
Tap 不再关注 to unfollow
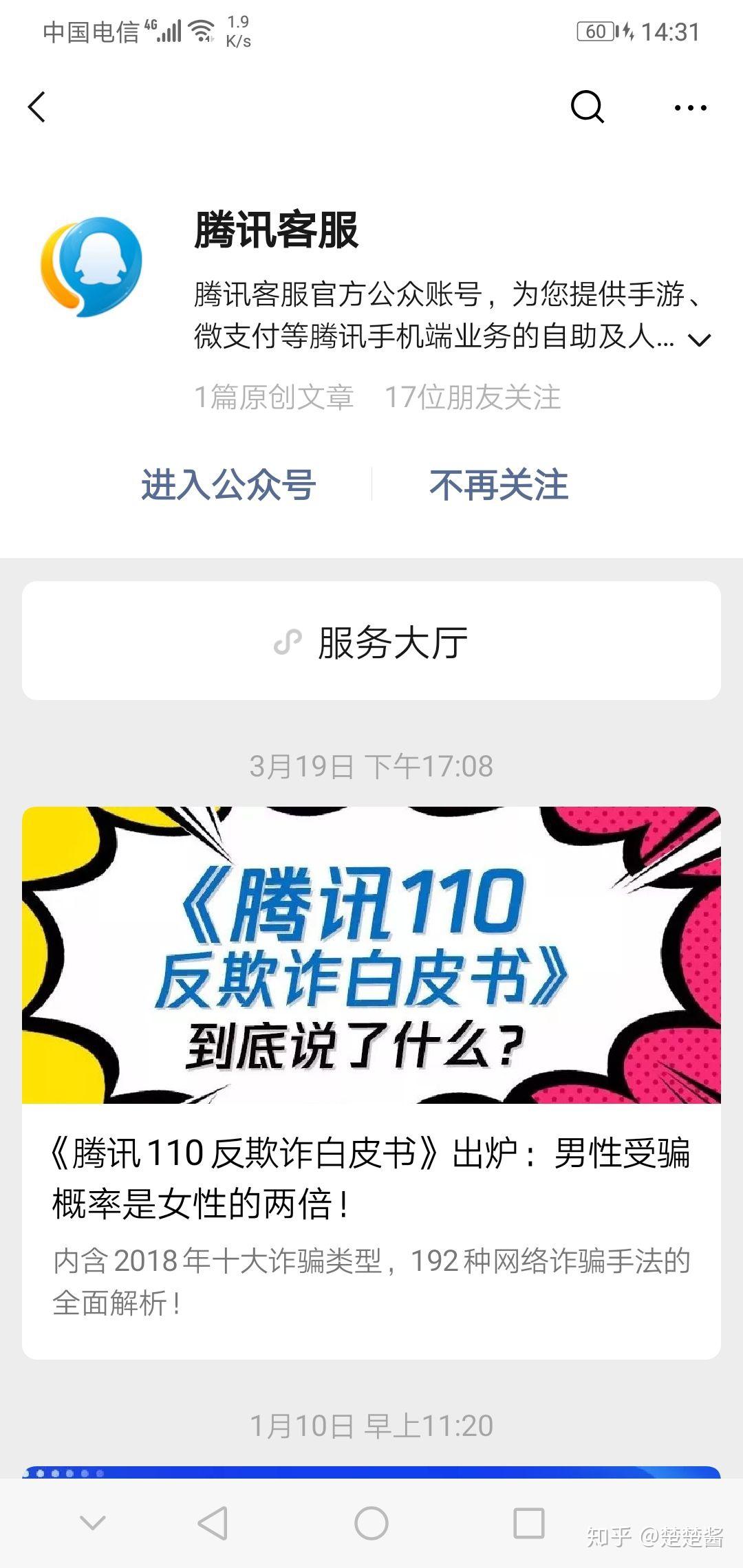point(499,485)
